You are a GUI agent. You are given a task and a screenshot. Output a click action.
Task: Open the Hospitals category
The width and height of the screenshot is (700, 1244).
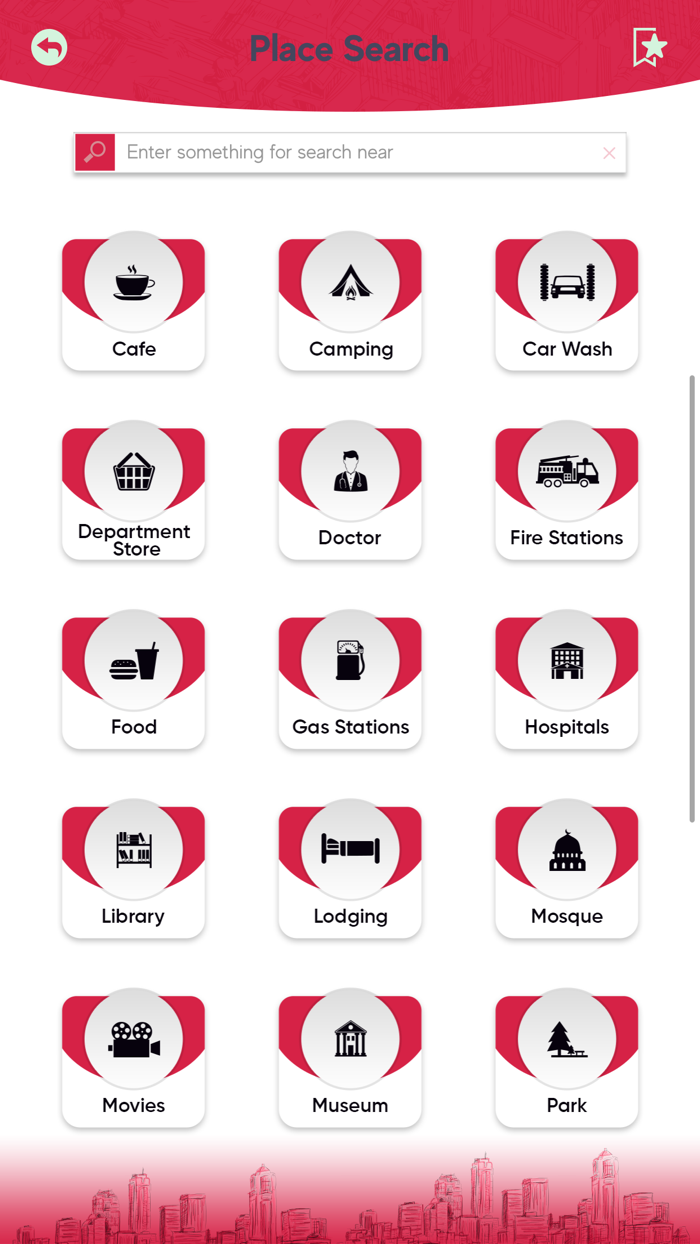click(x=567, y=680)
